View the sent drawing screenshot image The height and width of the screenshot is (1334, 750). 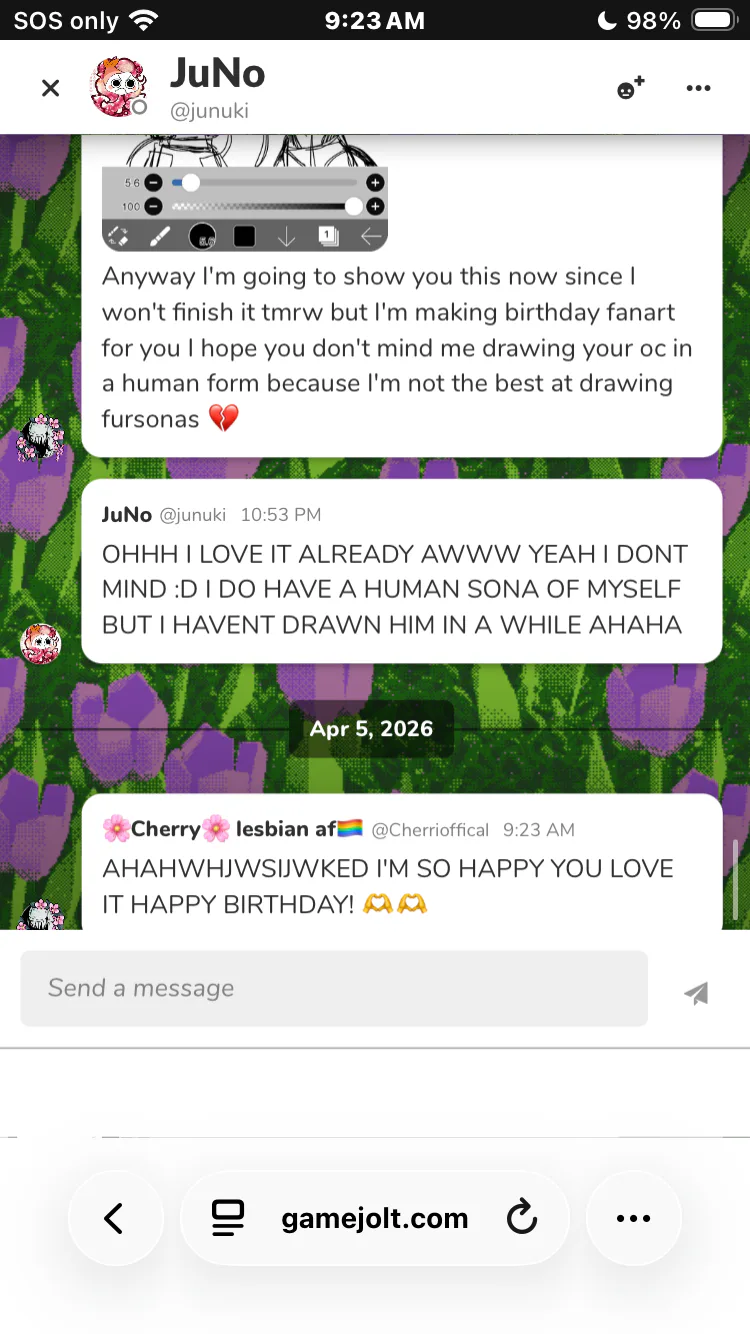click(x=245, y=193)
